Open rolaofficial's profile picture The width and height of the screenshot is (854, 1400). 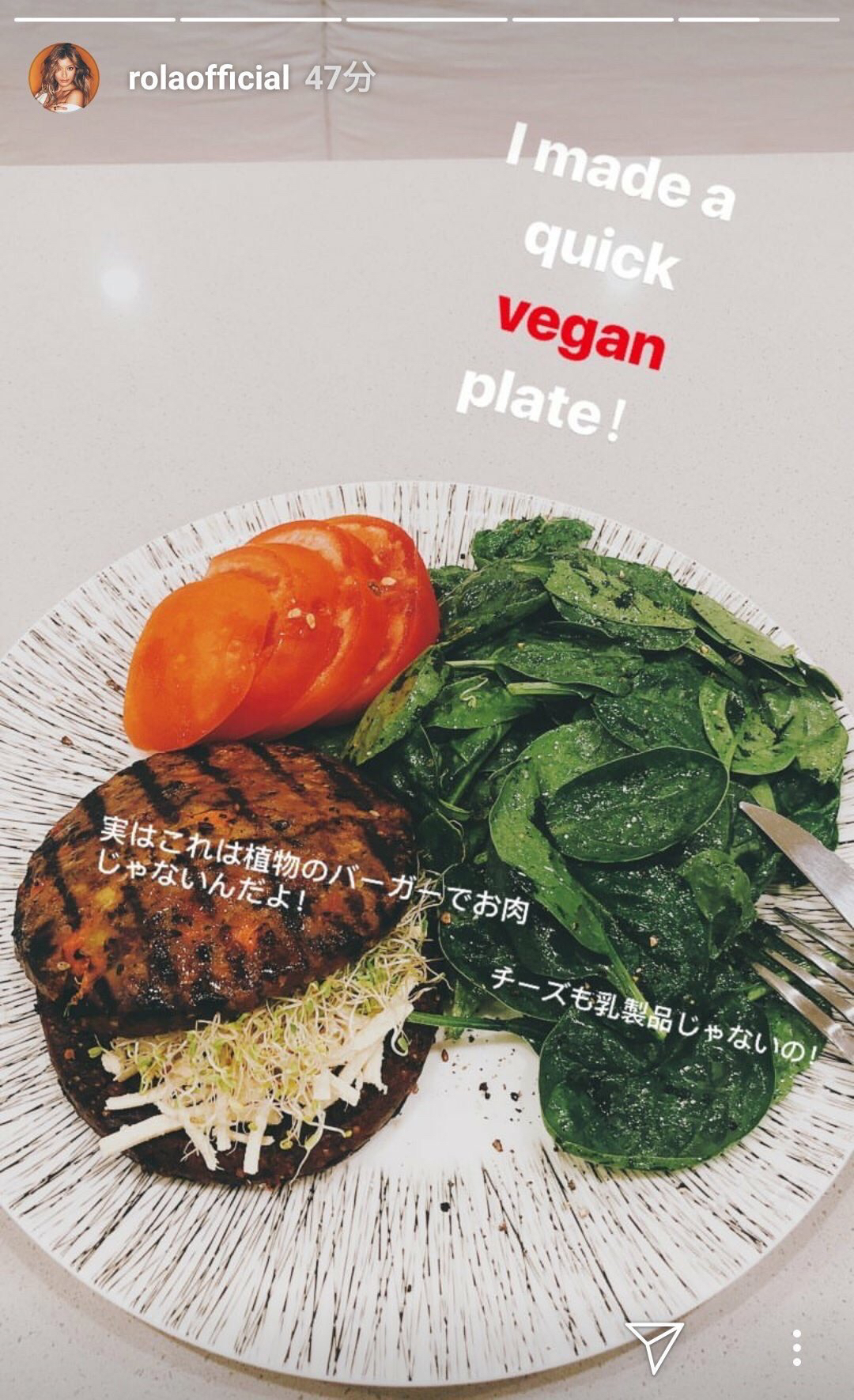point(63,78)
